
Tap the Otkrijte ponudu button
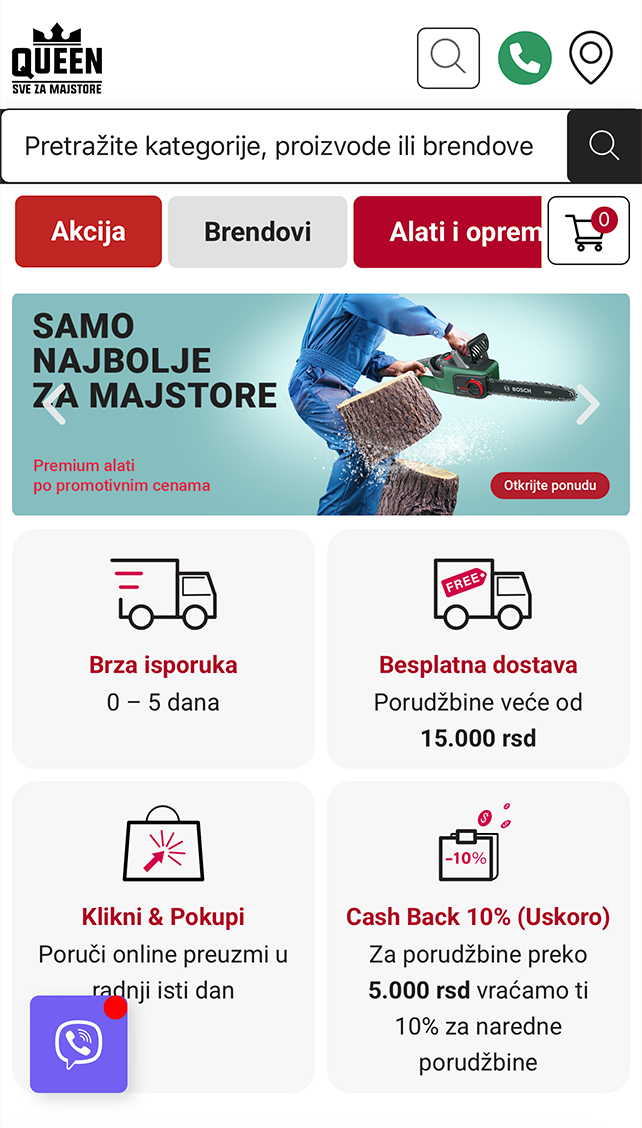[x=549, y=486]
